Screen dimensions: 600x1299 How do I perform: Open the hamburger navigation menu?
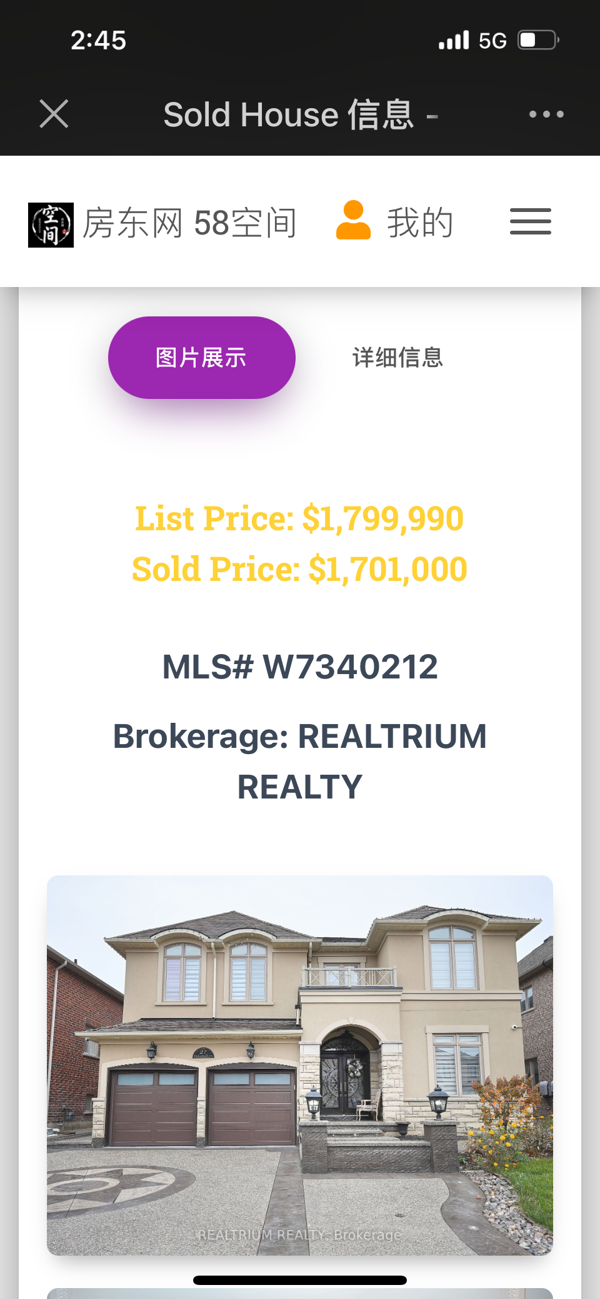coord(530,222)
